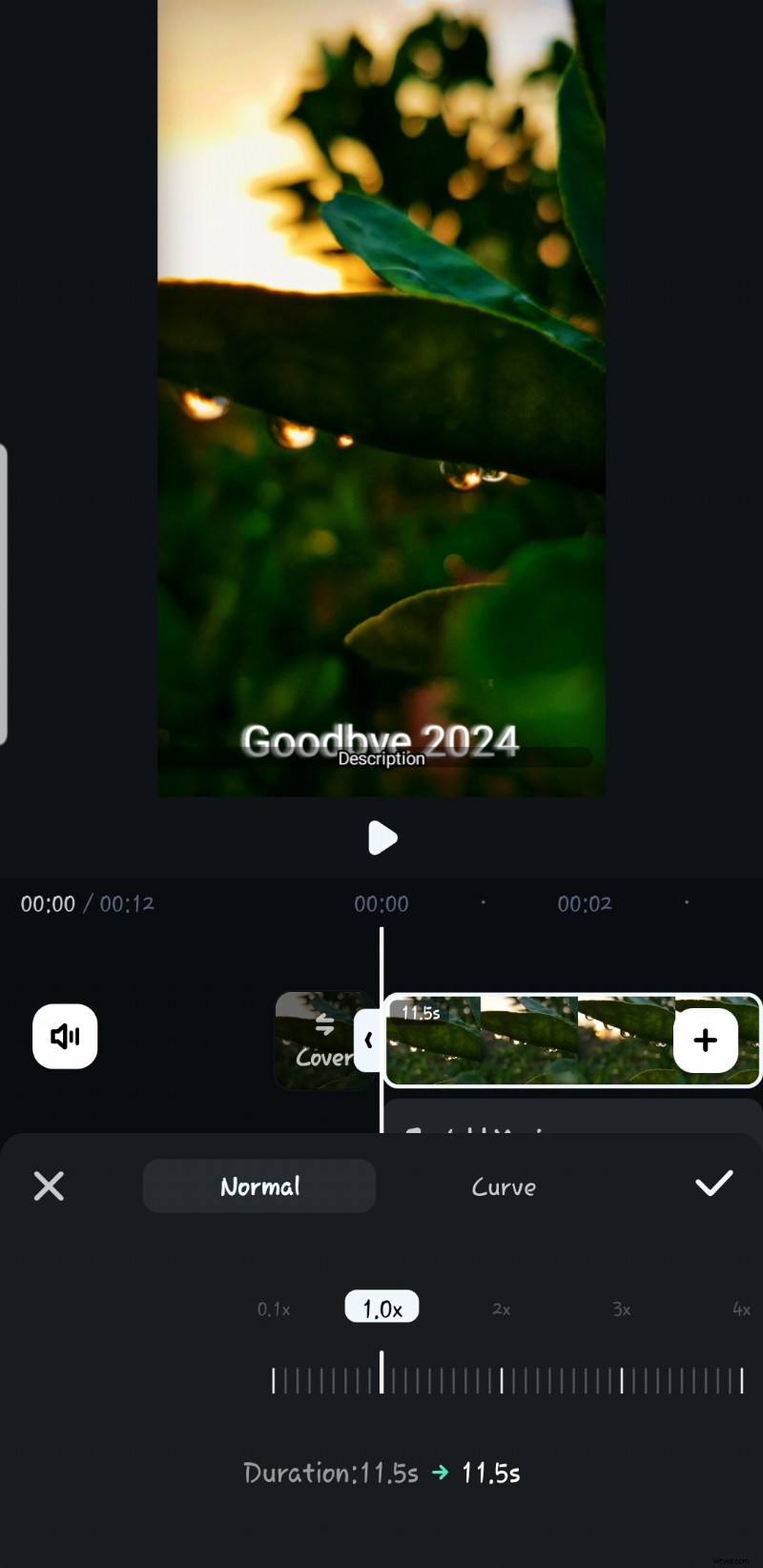Image resolution: width=763 pixels, height=1568 pixels.
Task: Switch to the Curve speed tab
Action: point(503,1186)
